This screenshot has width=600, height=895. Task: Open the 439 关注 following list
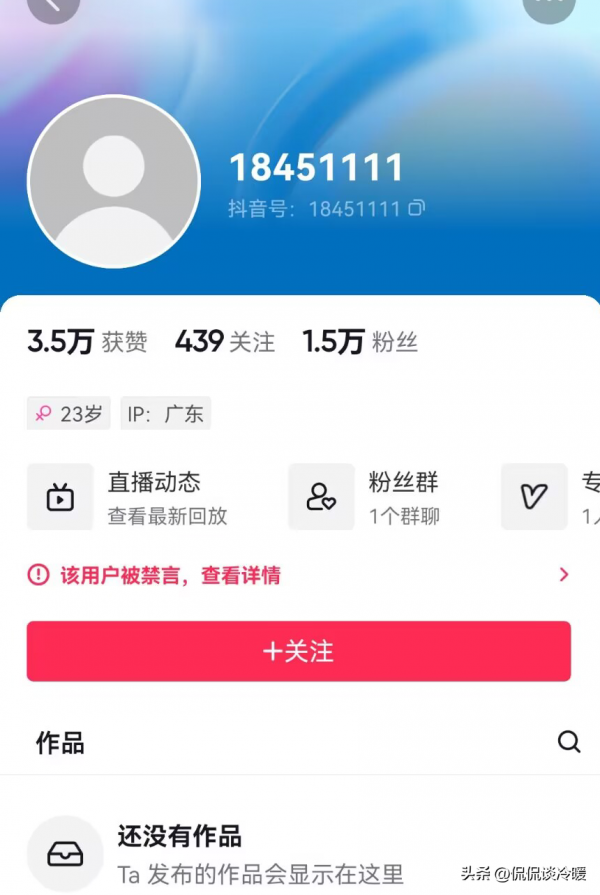coord(225,342)
